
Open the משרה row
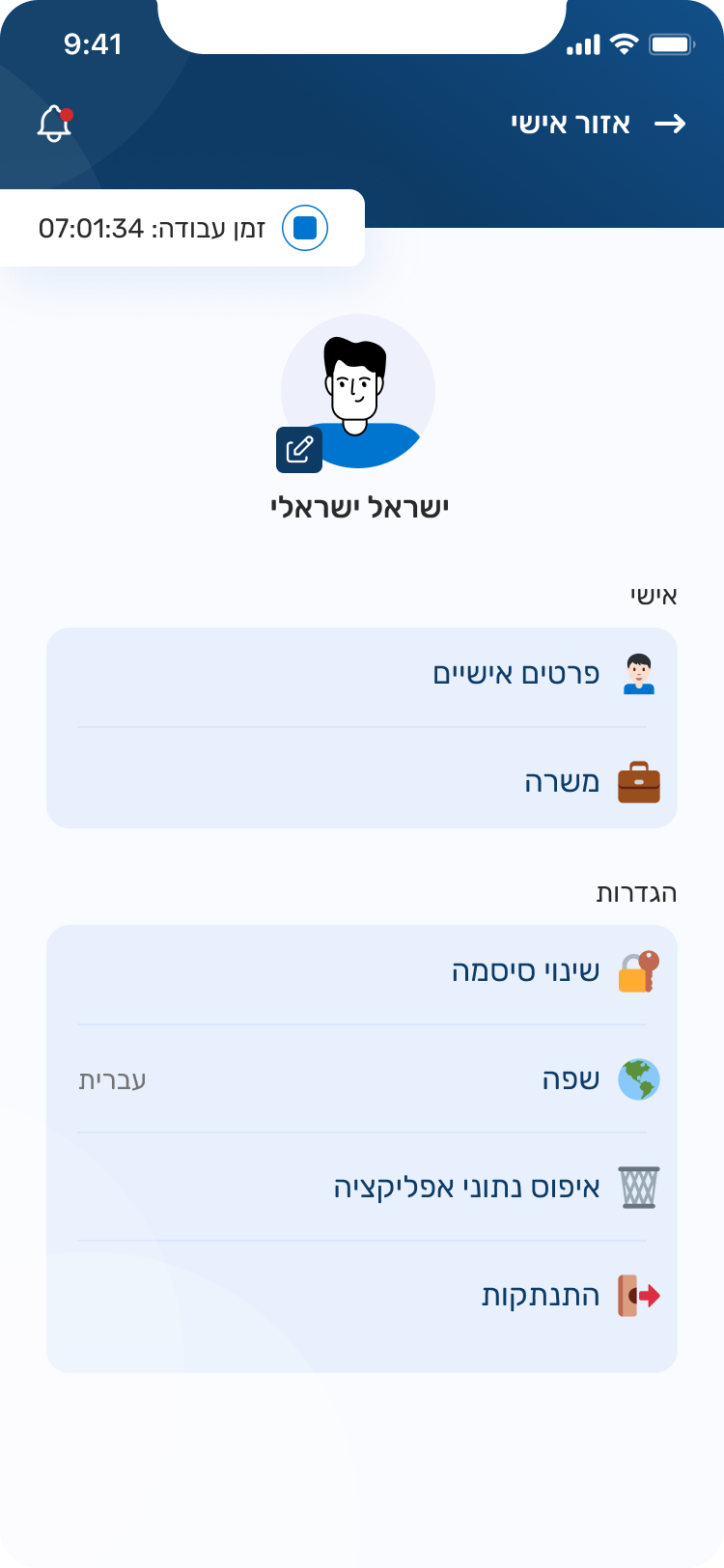pos(362,781)
